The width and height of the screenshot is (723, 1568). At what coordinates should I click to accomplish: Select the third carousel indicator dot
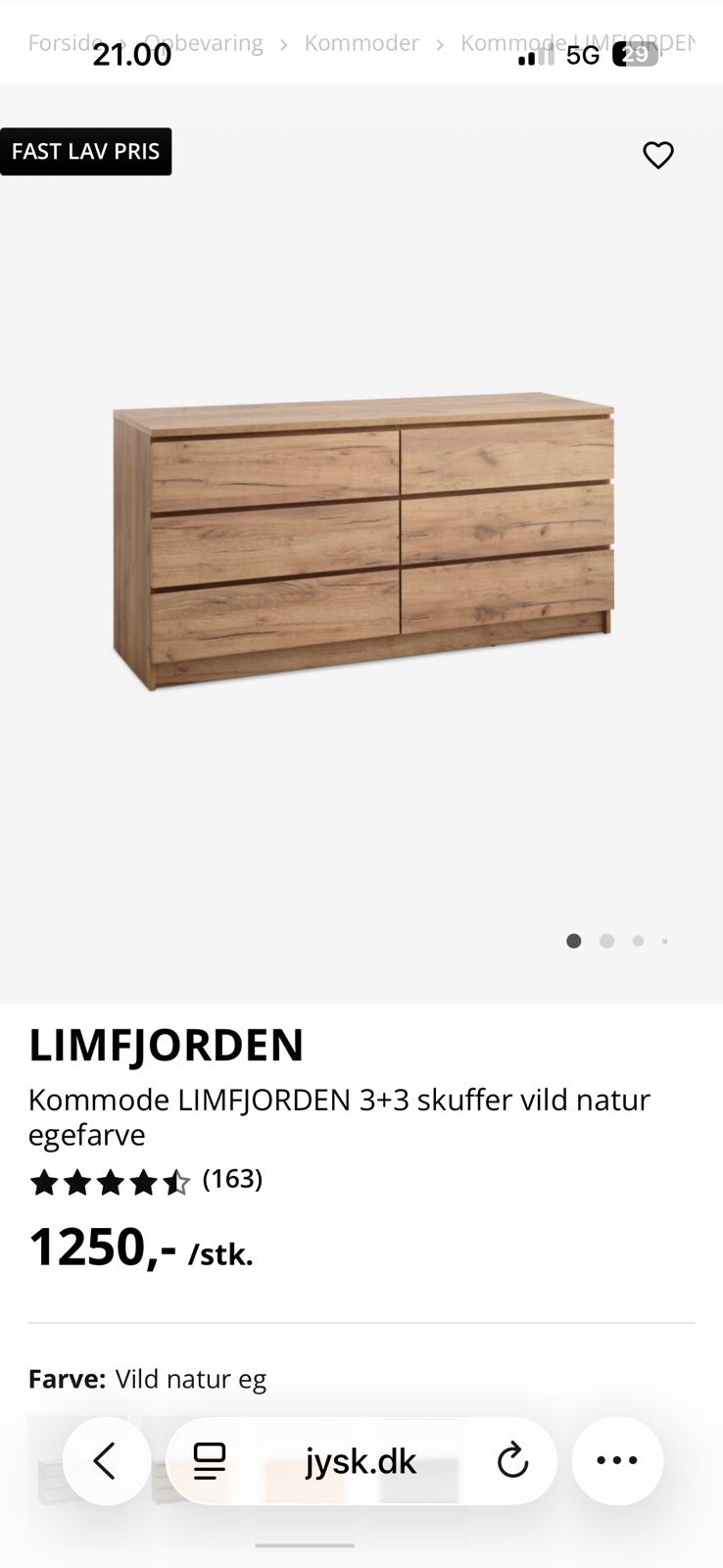point(638,941)
